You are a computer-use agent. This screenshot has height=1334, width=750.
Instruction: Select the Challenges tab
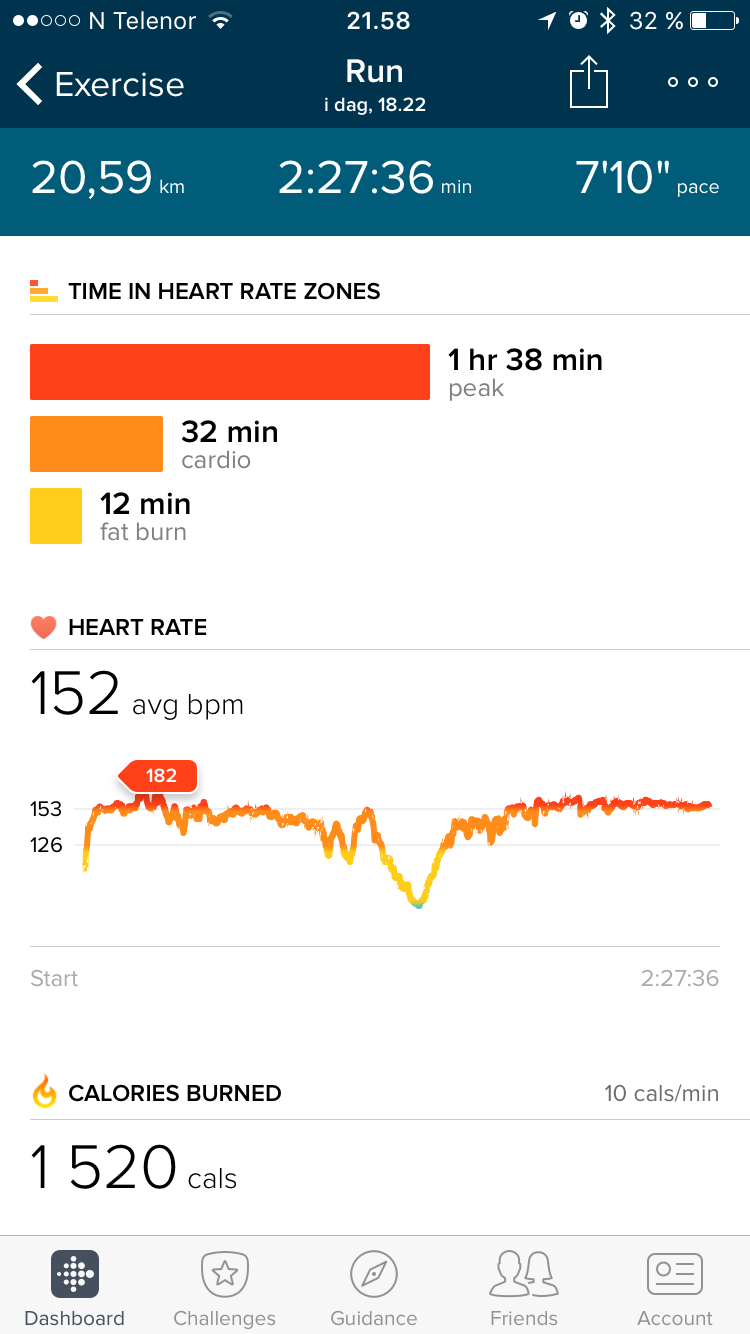pyautogui.click(x=224, y=1286)
